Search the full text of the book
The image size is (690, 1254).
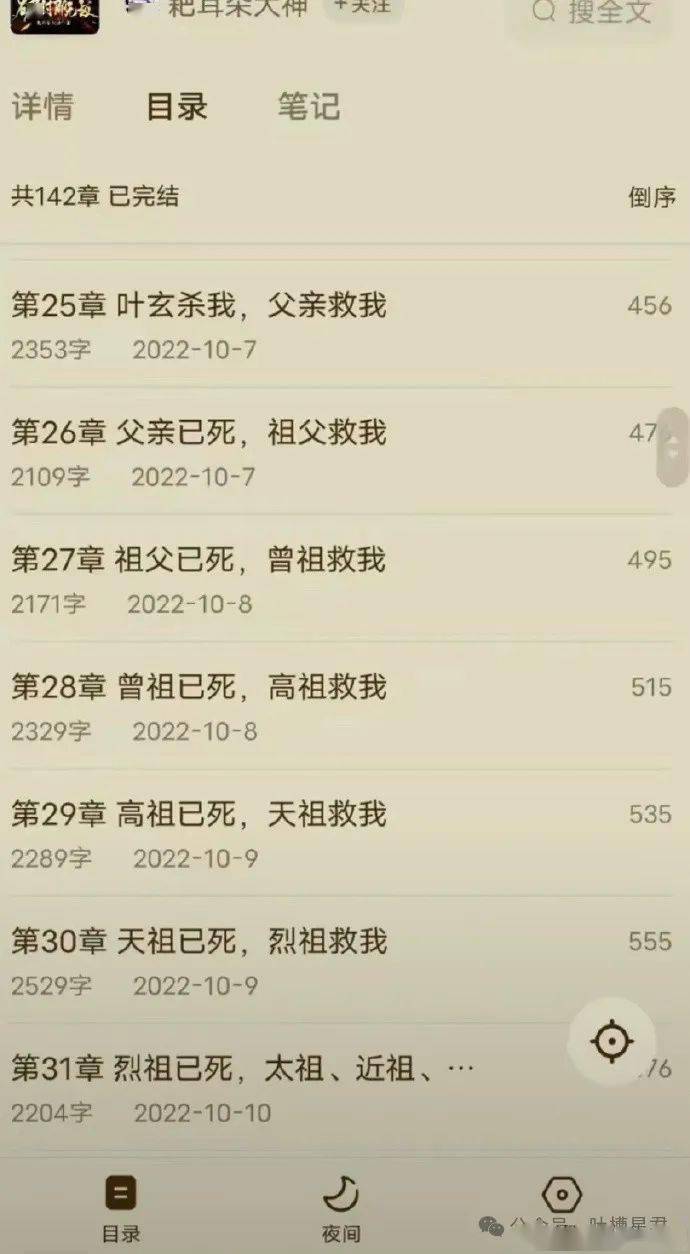click(x=592, y=13)
